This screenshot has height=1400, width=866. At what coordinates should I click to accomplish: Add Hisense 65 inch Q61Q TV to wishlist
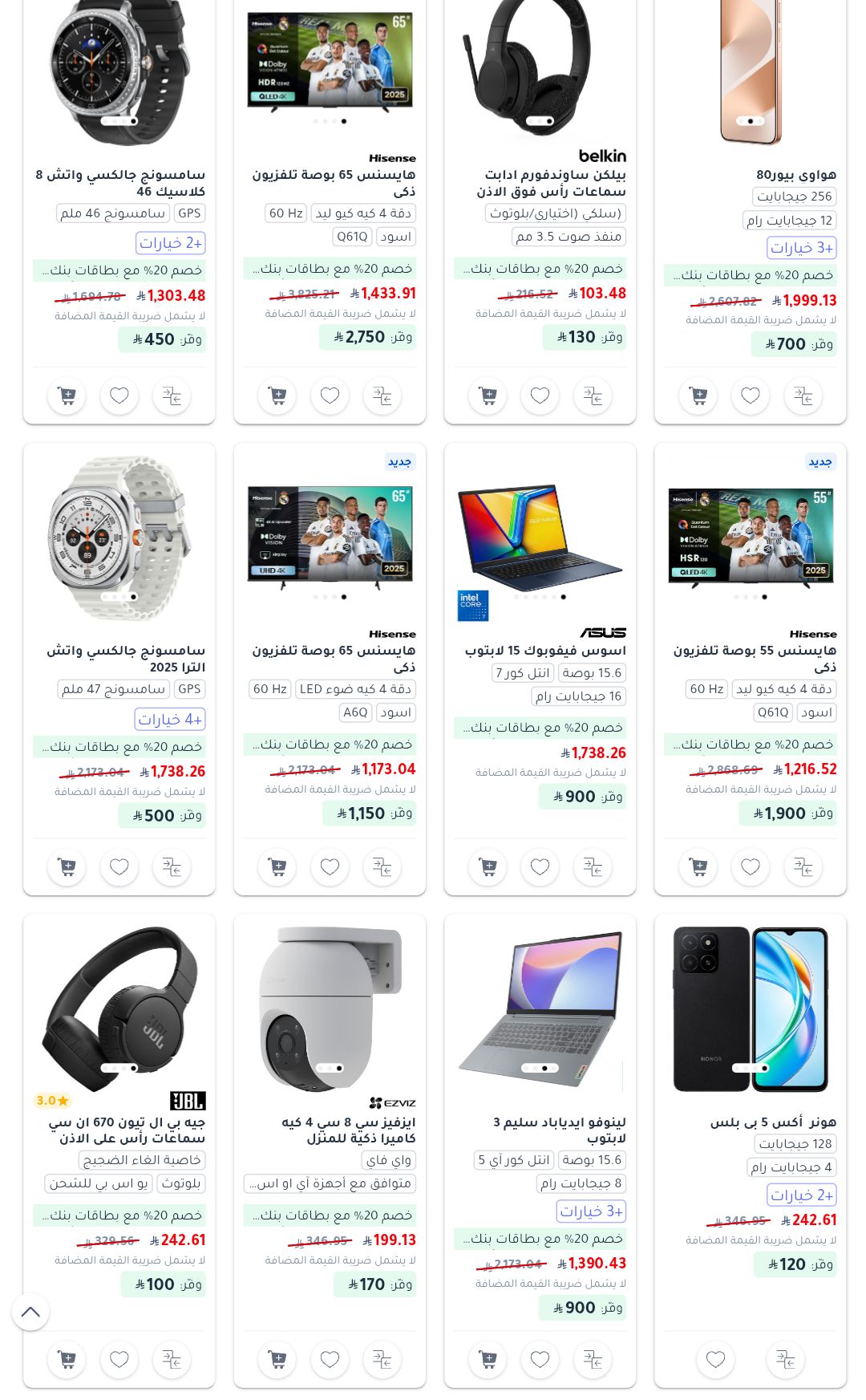330,396
